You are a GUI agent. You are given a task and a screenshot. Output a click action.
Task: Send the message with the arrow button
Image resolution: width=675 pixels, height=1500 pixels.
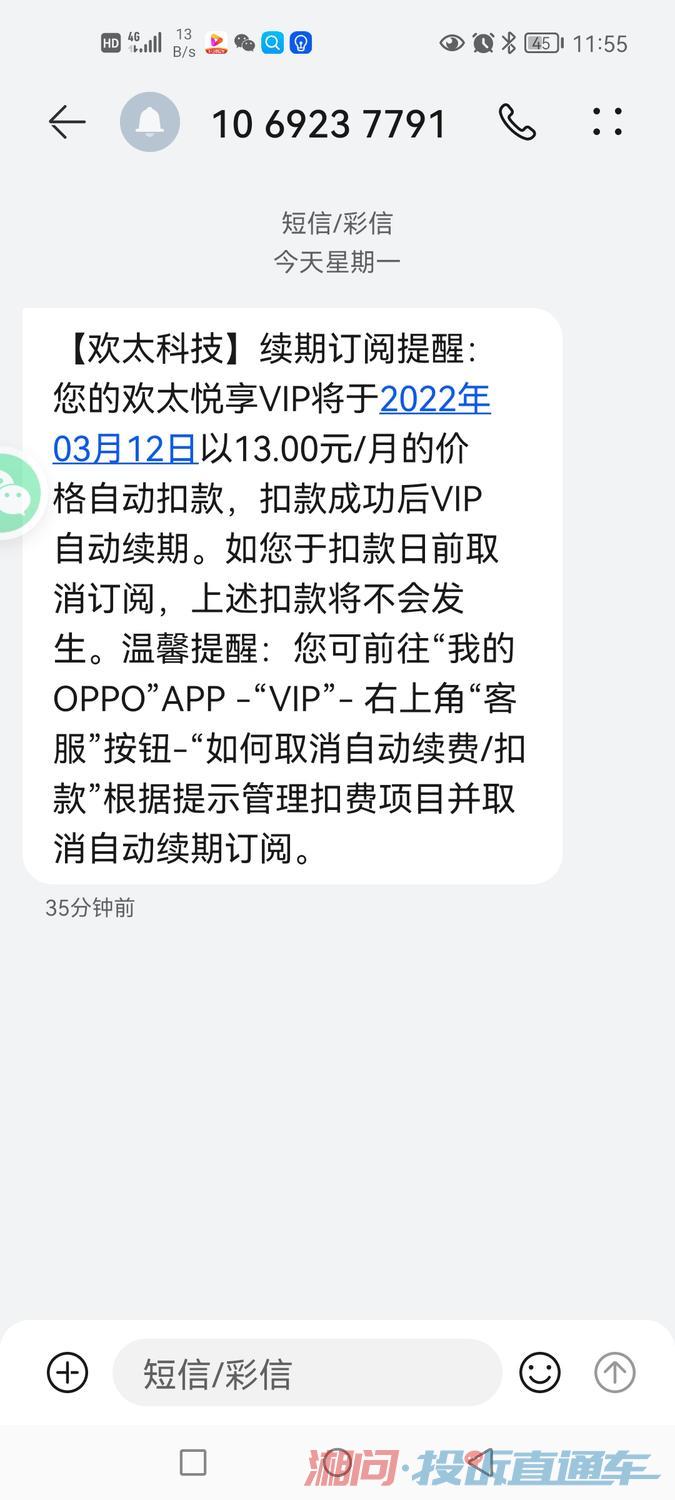(x=615, y=1372)
